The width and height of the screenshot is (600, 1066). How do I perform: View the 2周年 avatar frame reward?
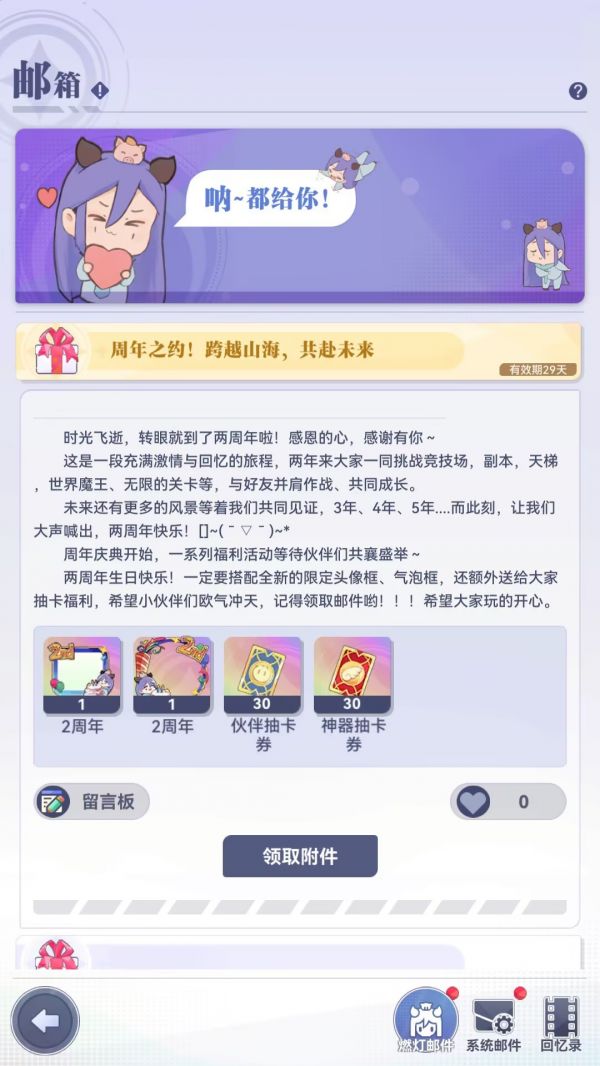82,675
